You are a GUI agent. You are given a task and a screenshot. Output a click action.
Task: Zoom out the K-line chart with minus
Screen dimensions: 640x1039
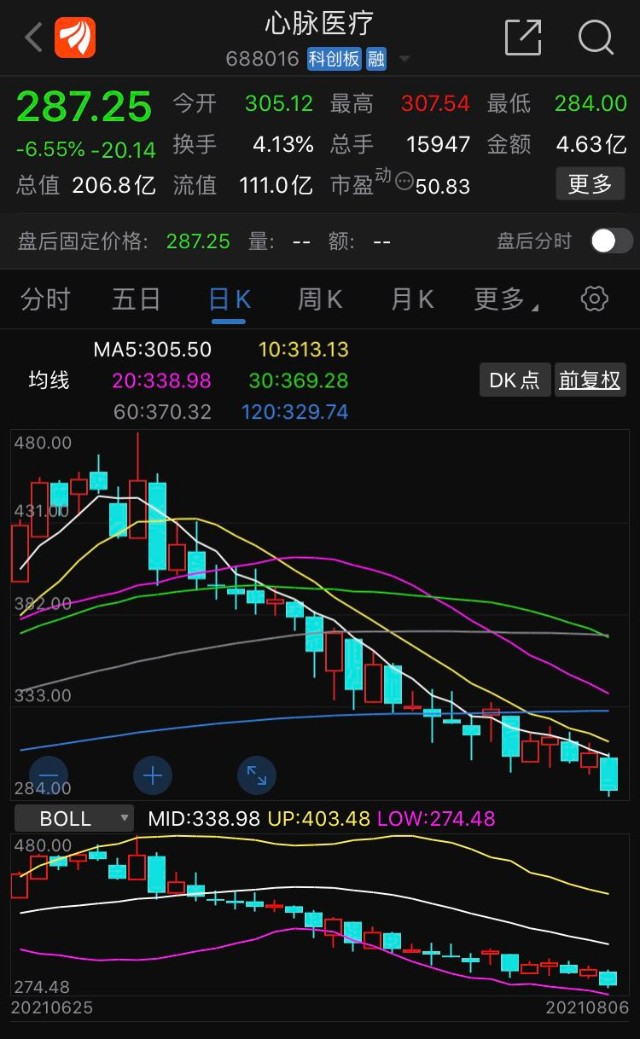point(49,774)
